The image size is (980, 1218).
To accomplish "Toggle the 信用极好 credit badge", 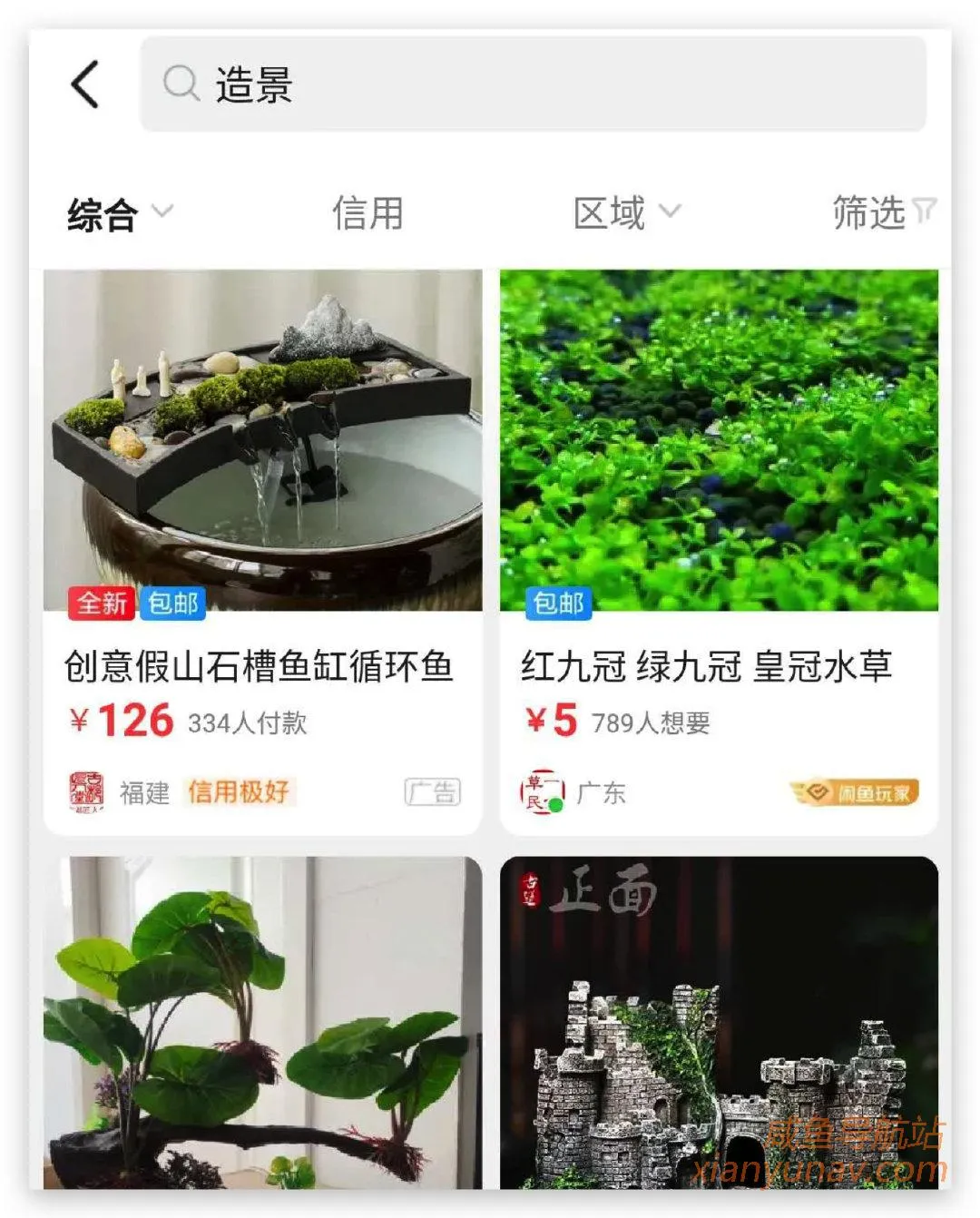I will 240,791.
